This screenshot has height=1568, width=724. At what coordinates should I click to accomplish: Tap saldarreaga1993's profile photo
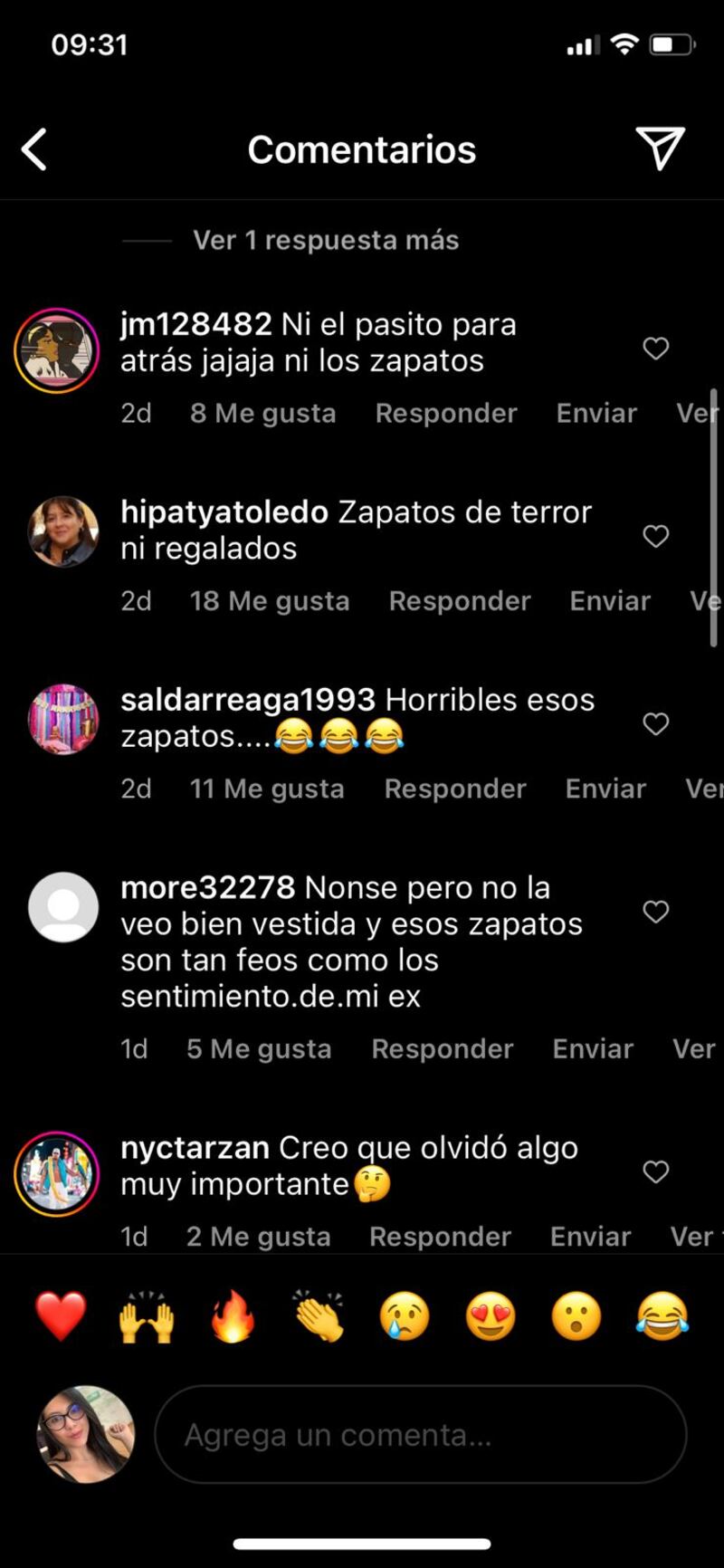[x=62, y=719]
